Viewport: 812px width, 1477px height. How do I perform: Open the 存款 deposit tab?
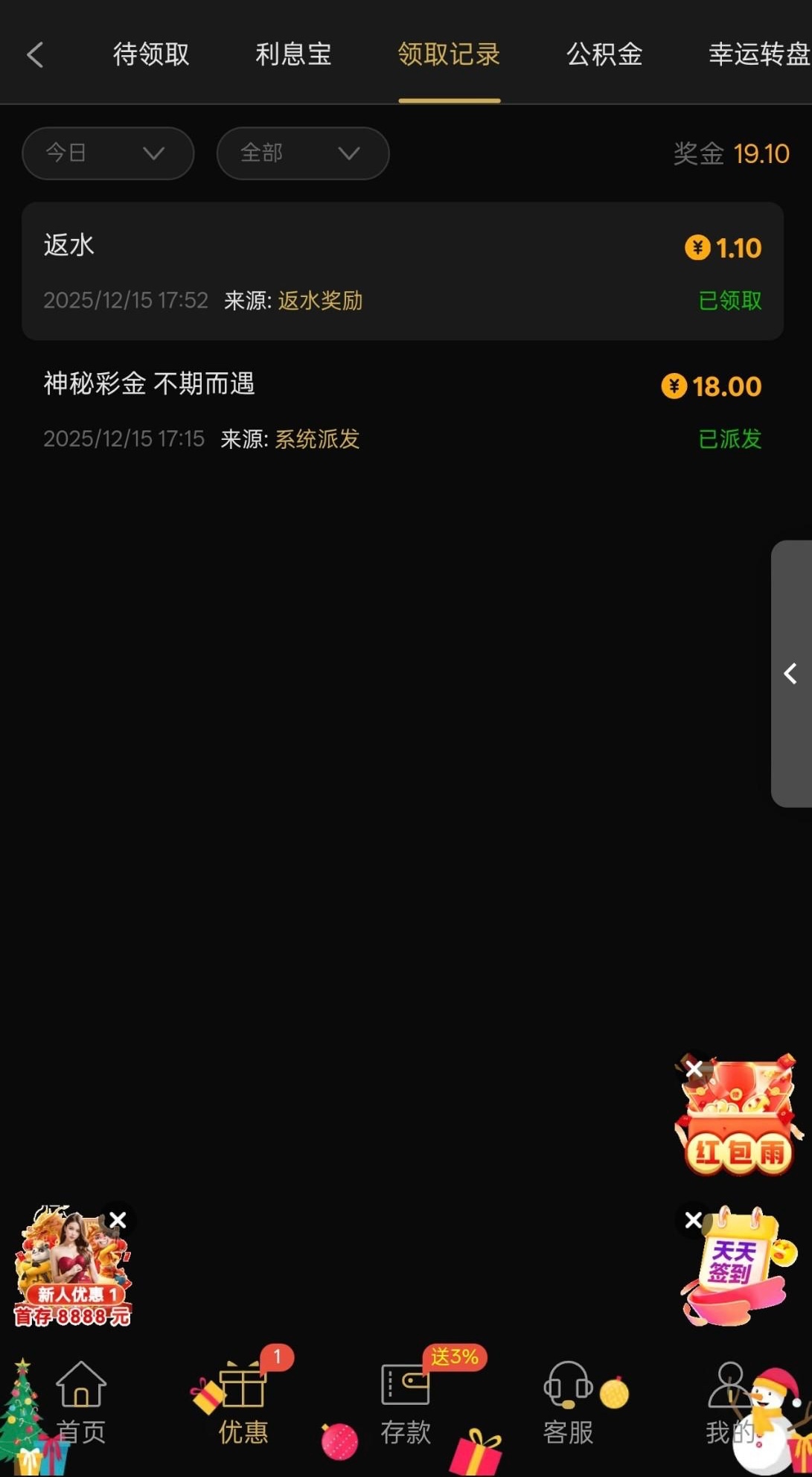tap(405, 1403)
